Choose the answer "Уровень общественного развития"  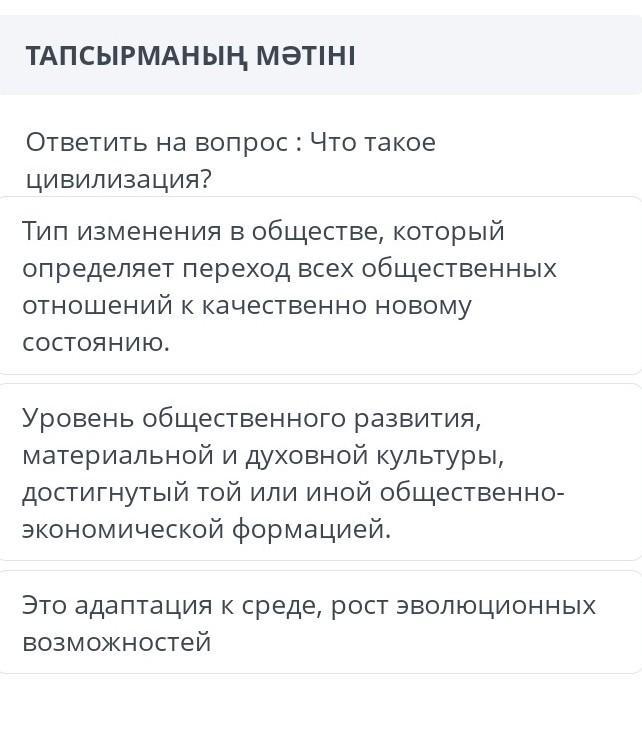click(320, 473)
